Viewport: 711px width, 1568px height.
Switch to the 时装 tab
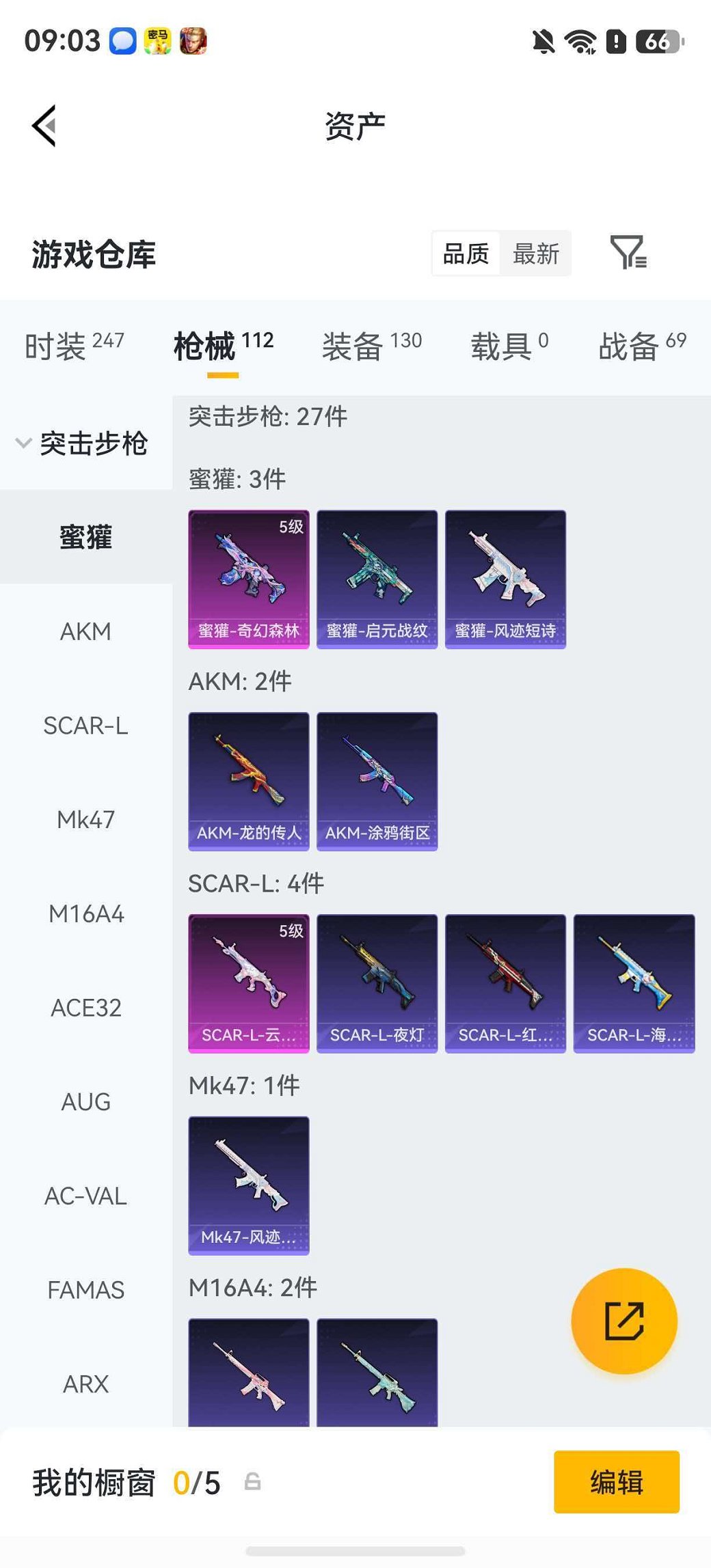[74, 346]
